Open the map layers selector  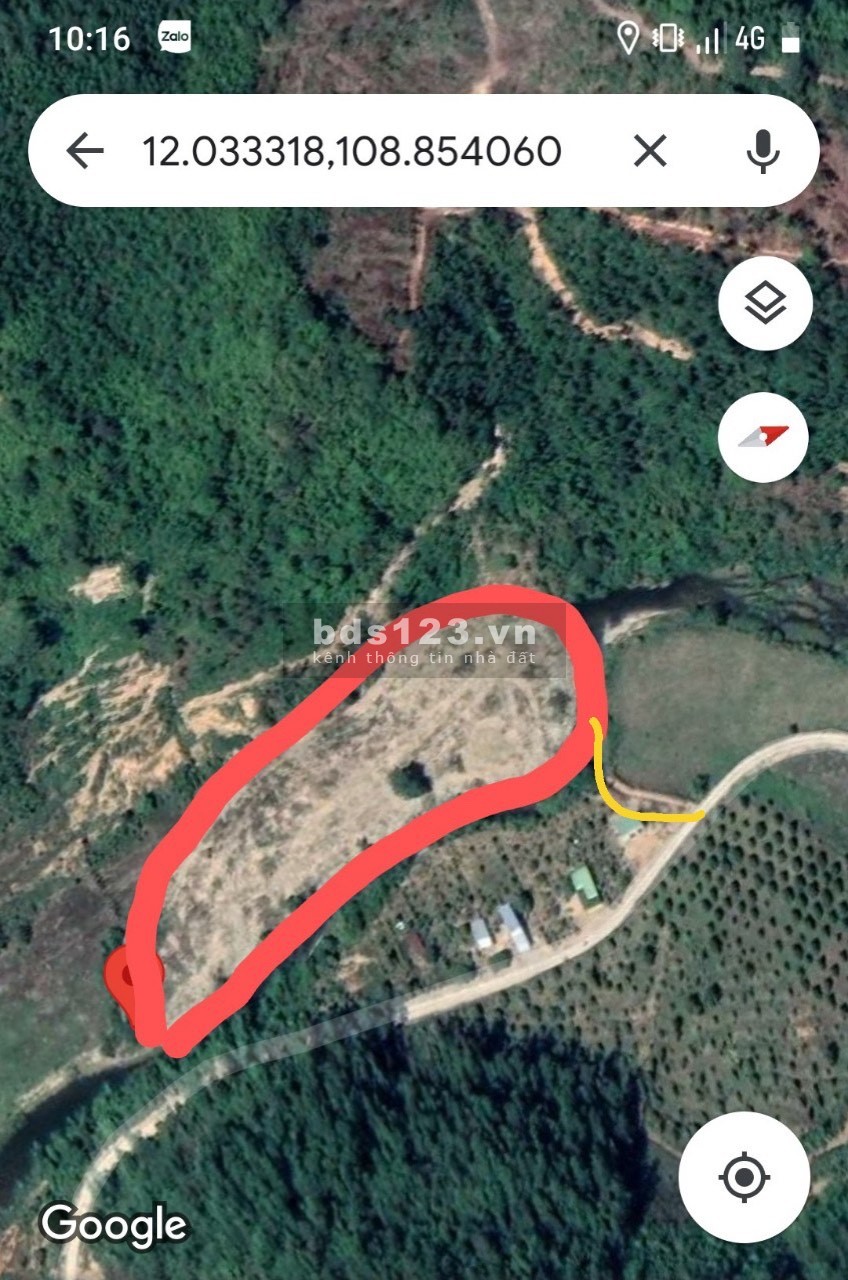pos(765,303)
